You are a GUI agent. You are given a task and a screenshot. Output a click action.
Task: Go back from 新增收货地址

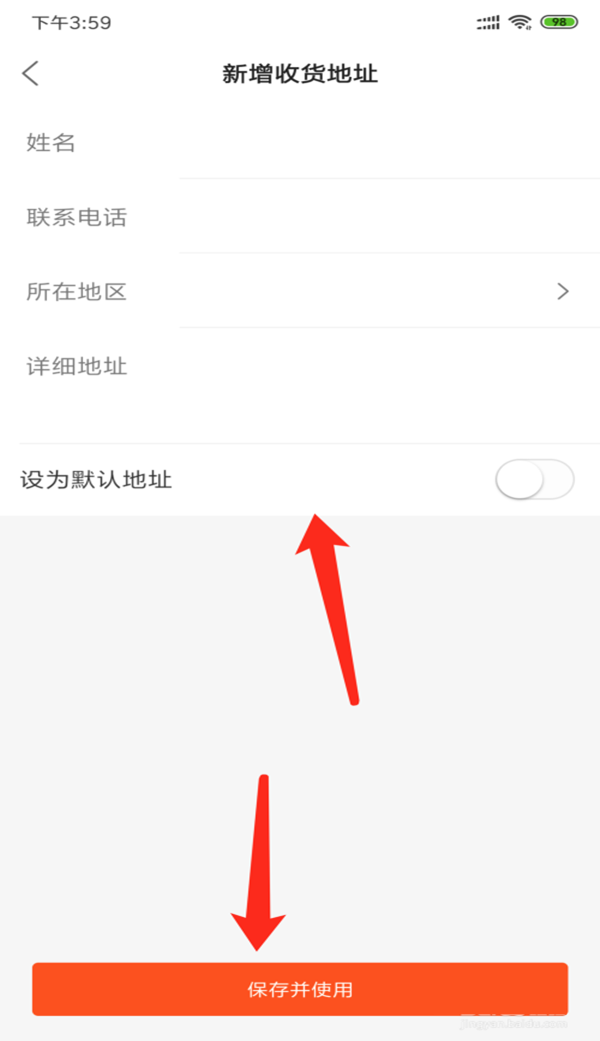[x=31, y=73]
